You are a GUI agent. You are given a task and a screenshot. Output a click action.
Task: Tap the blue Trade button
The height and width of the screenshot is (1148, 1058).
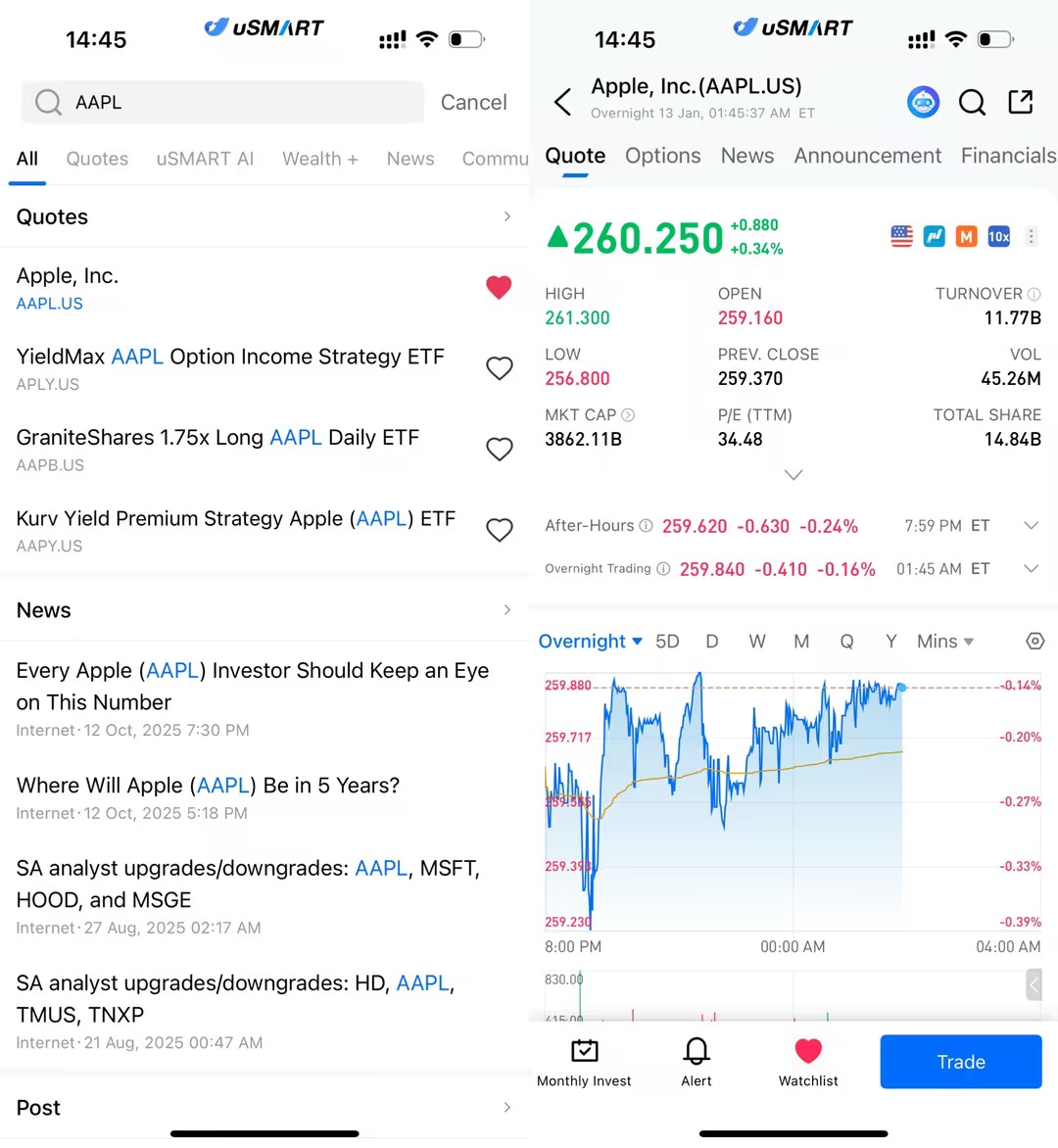pos(960,1062)
